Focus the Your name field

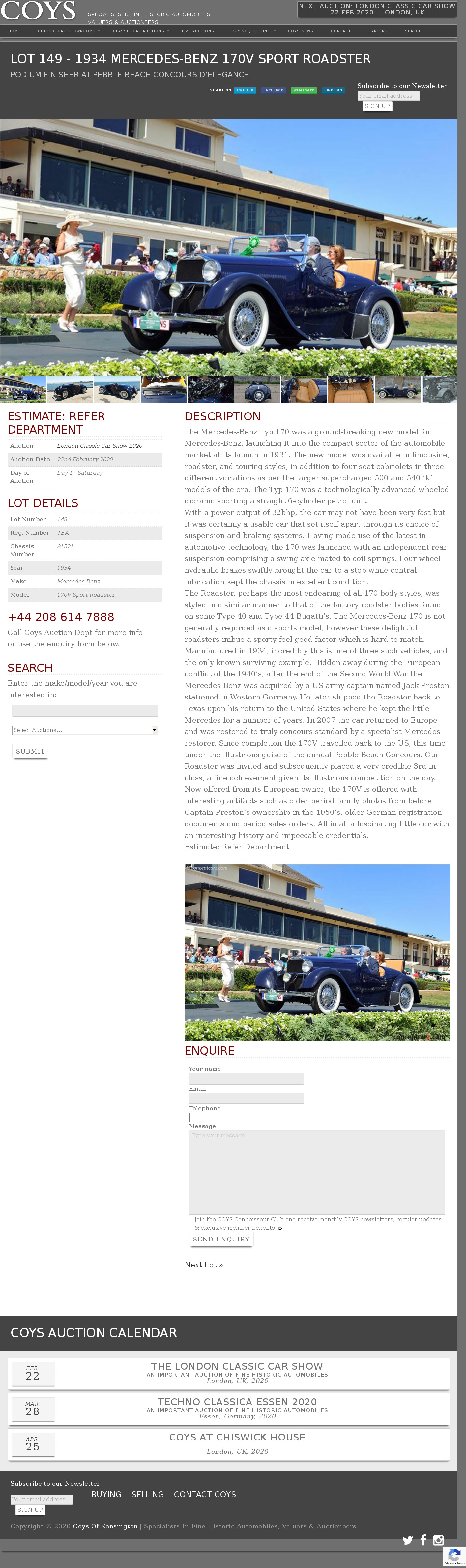pyautogui.click(x=246, y=1079)
